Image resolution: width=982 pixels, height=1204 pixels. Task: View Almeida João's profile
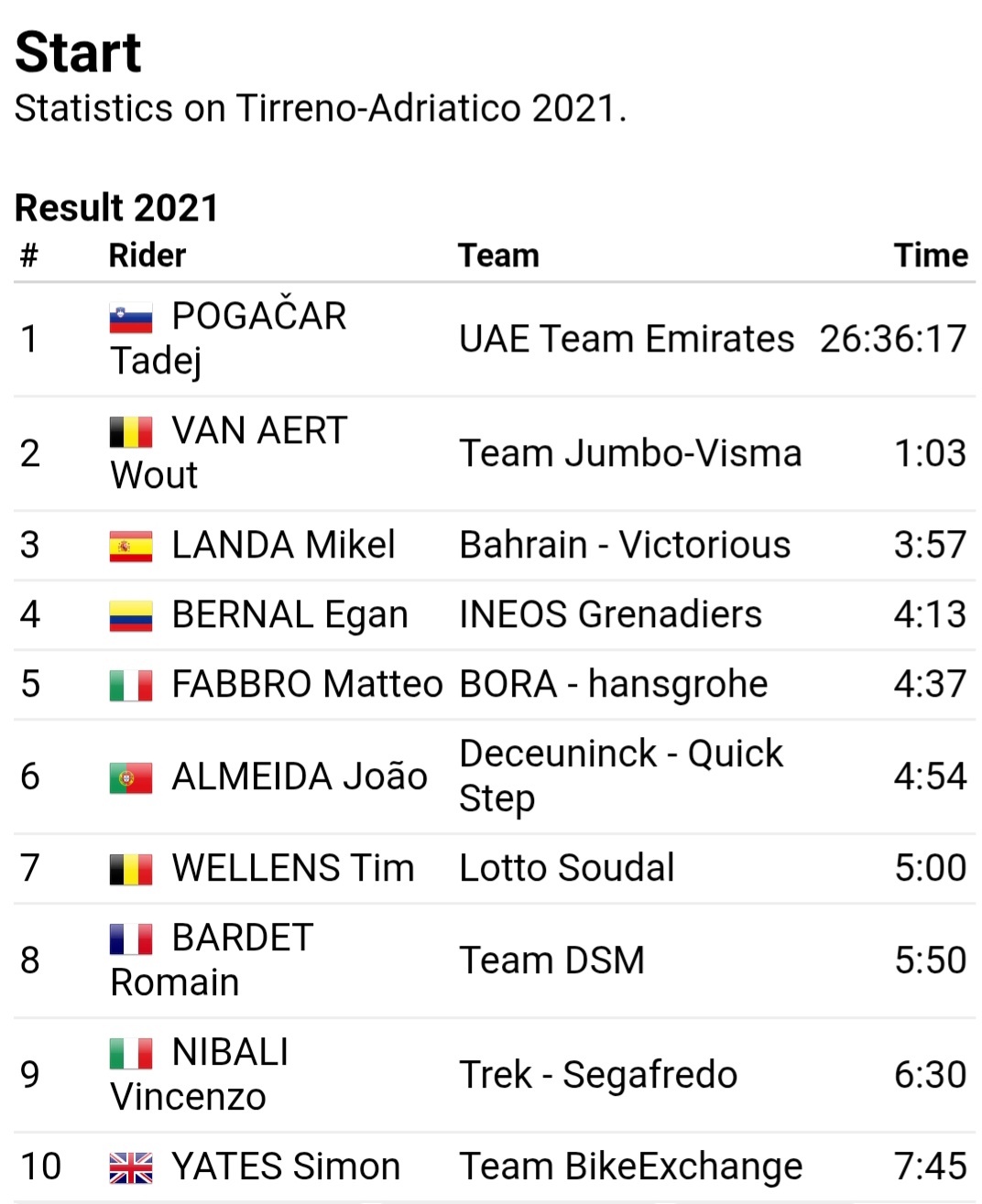300,776
